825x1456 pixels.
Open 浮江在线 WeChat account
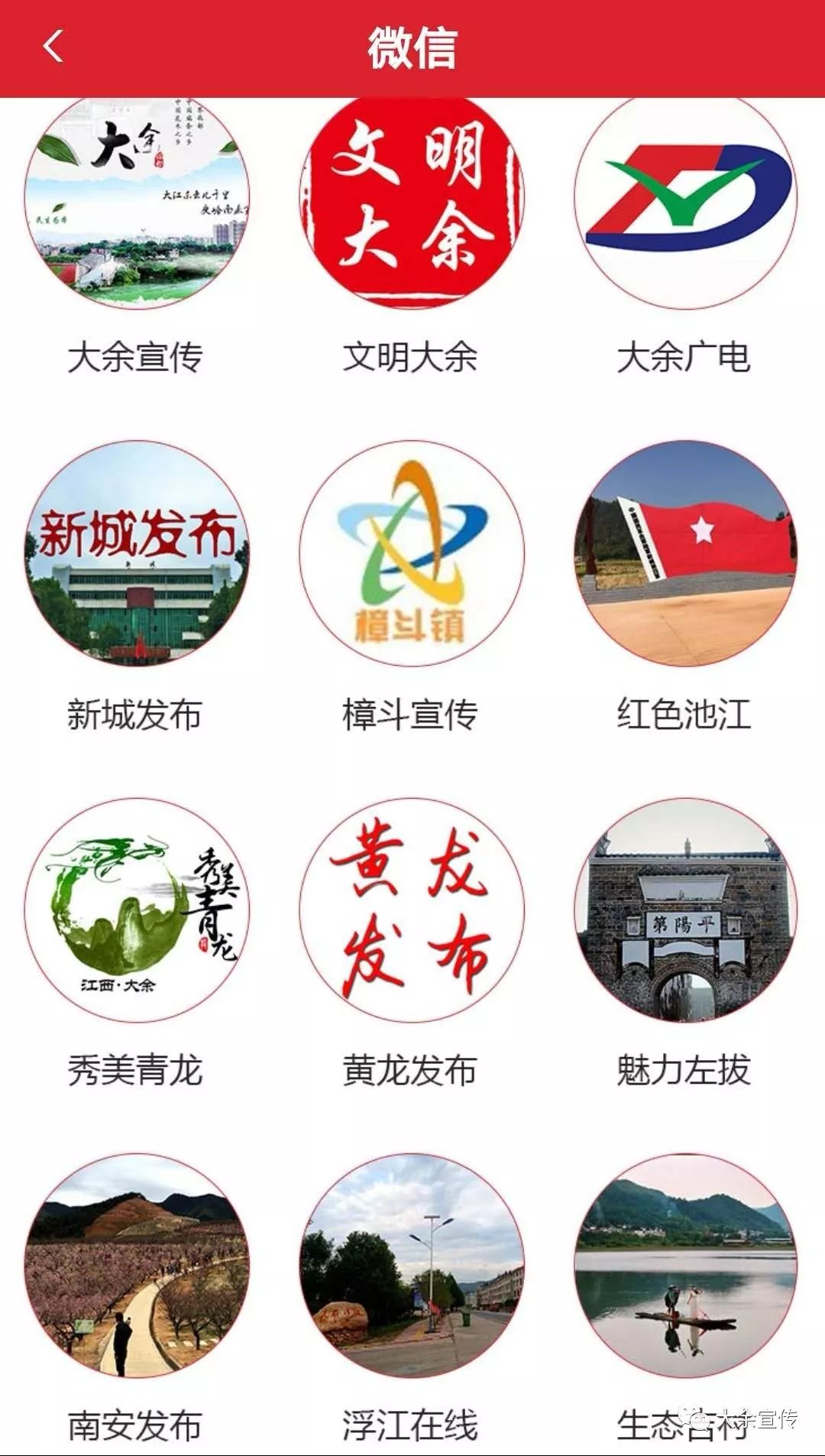pyautogui.click(x=411, y=1266)
